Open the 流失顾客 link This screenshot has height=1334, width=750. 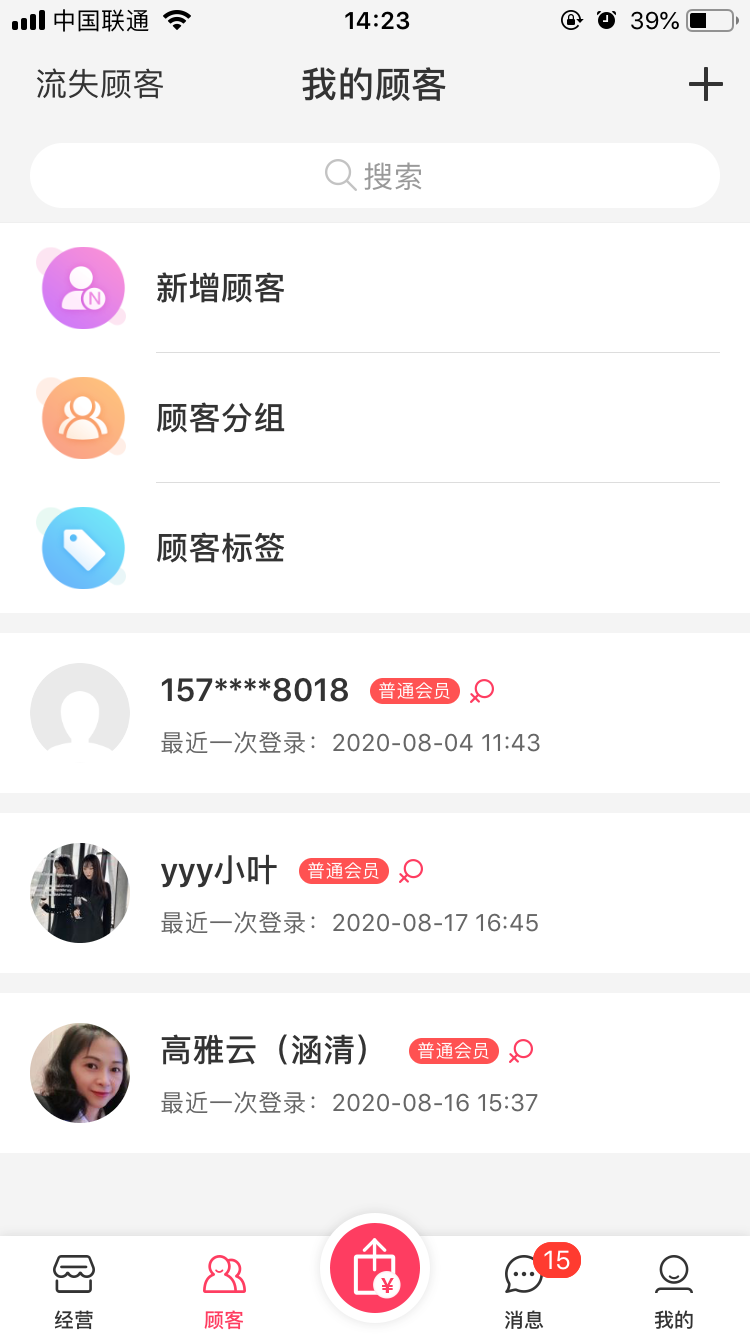100,85
